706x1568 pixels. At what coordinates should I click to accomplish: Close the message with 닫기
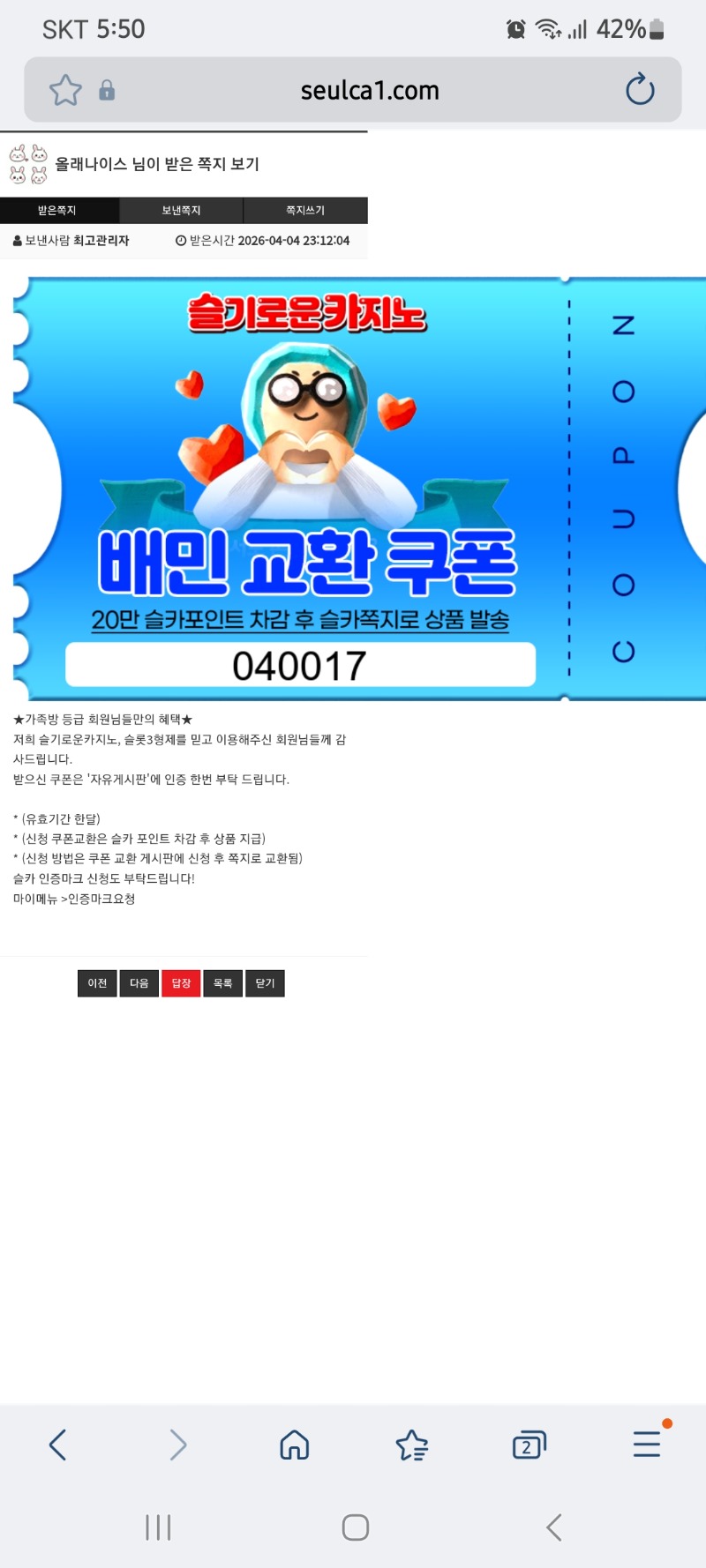pyautogui.click(x=265, y=983)
